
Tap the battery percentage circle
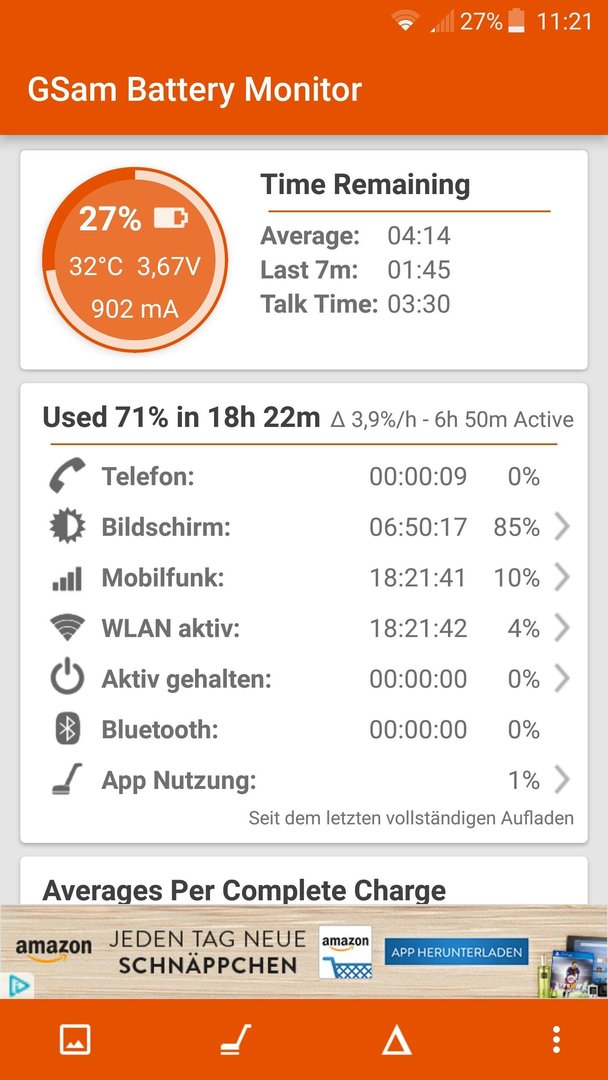point(135,260)
